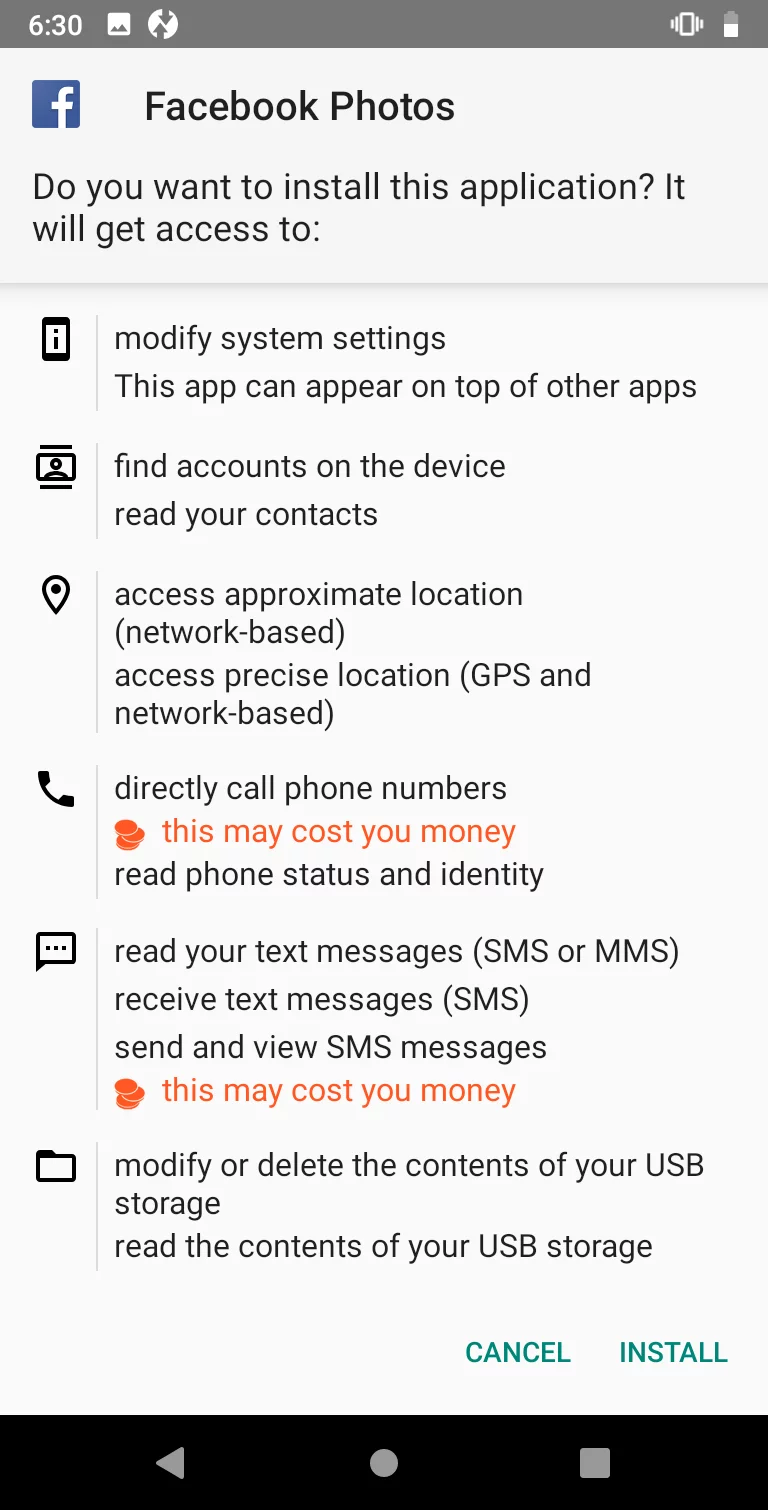Image resolution: width=768 pixels, height=1510 pixels.
Task: Select the photos icon in the status bar
Action: click(120, 24)
